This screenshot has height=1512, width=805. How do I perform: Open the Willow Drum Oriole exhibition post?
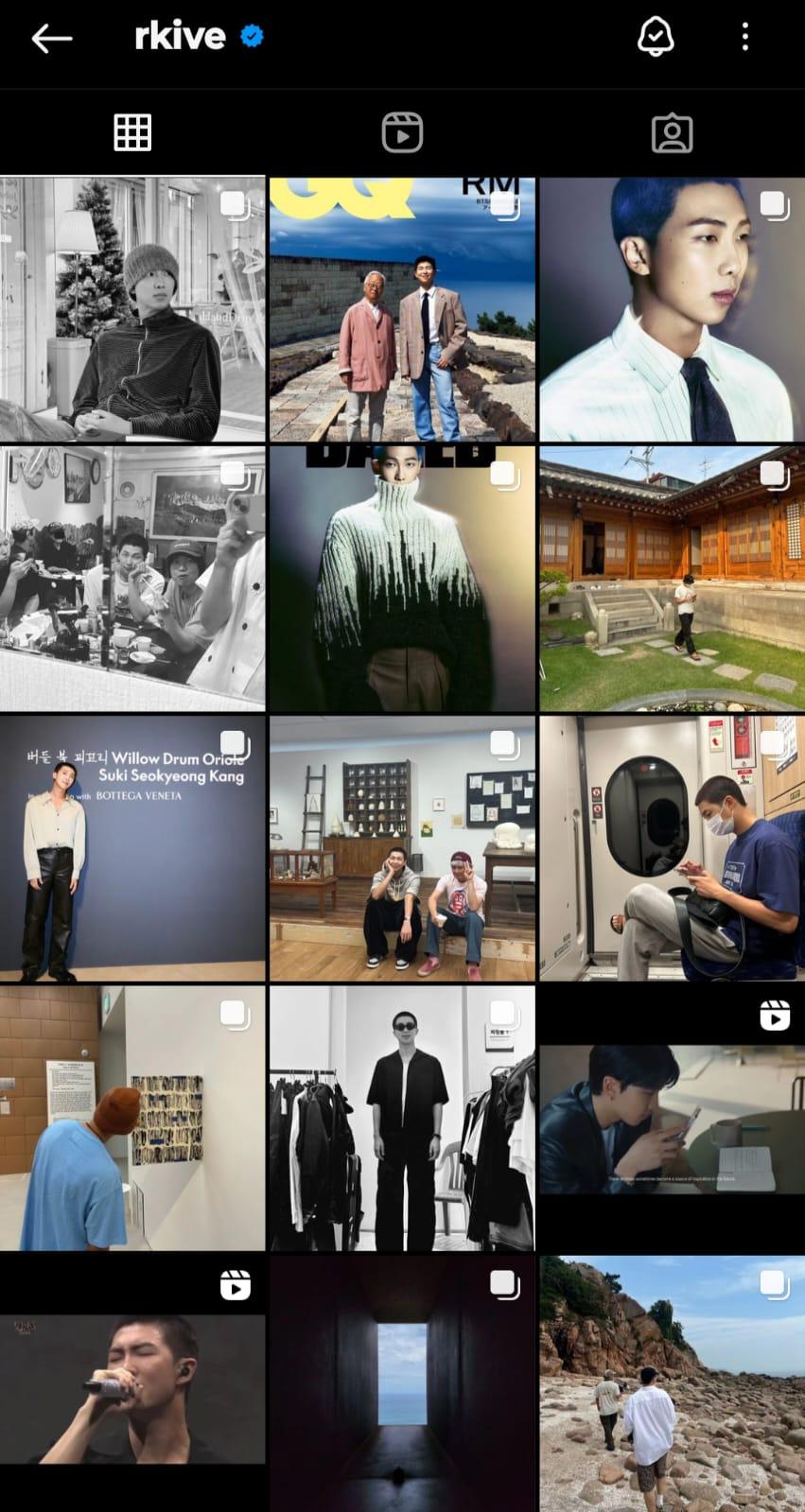[132, 848]
